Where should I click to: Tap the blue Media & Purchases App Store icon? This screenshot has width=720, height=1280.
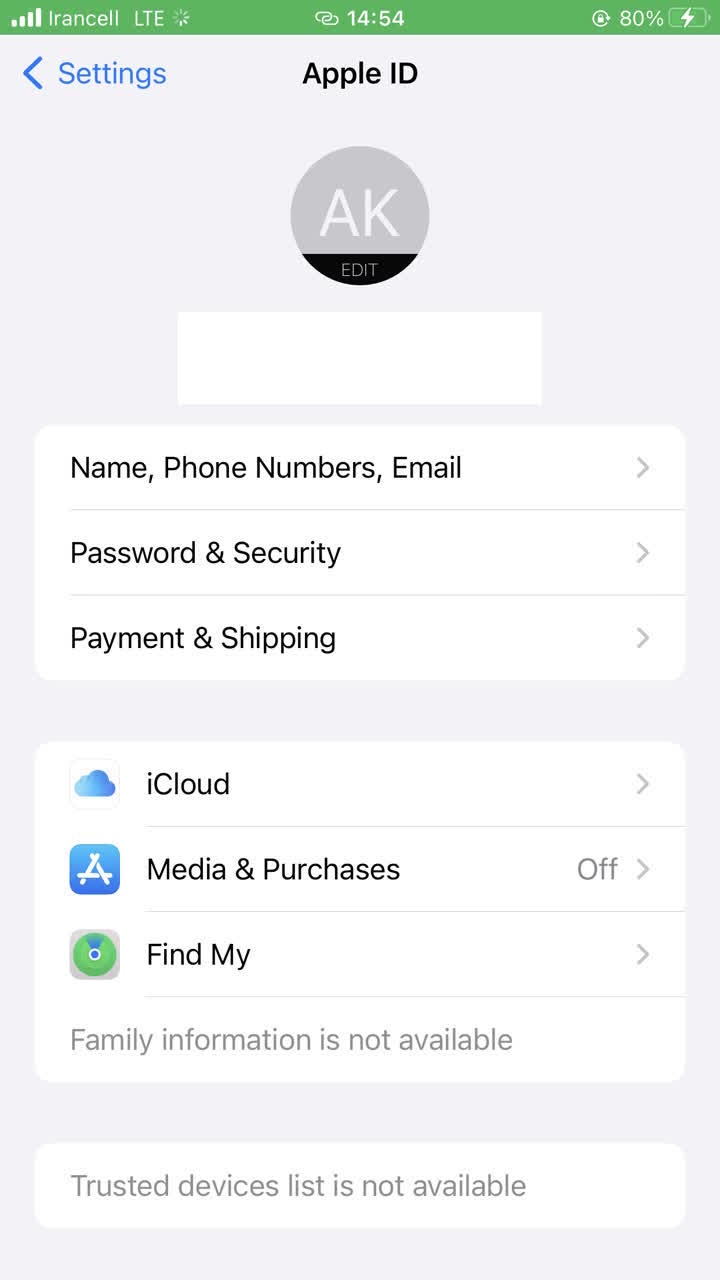point(94,869)
